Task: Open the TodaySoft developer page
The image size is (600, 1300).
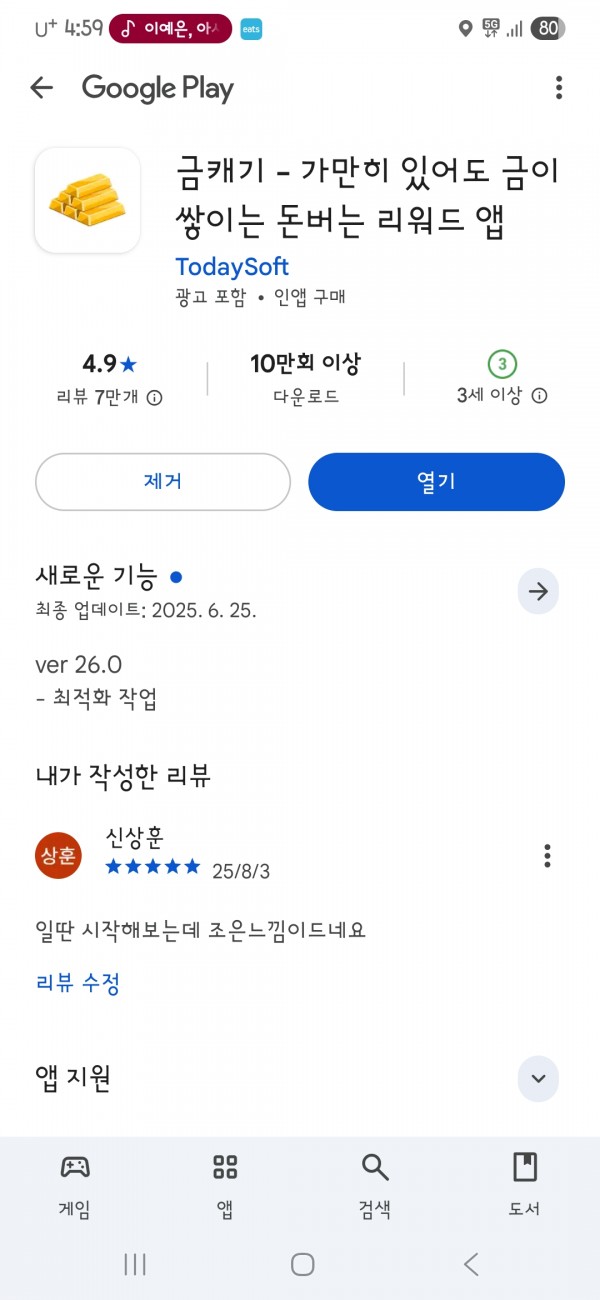Action: coord(232,267)
